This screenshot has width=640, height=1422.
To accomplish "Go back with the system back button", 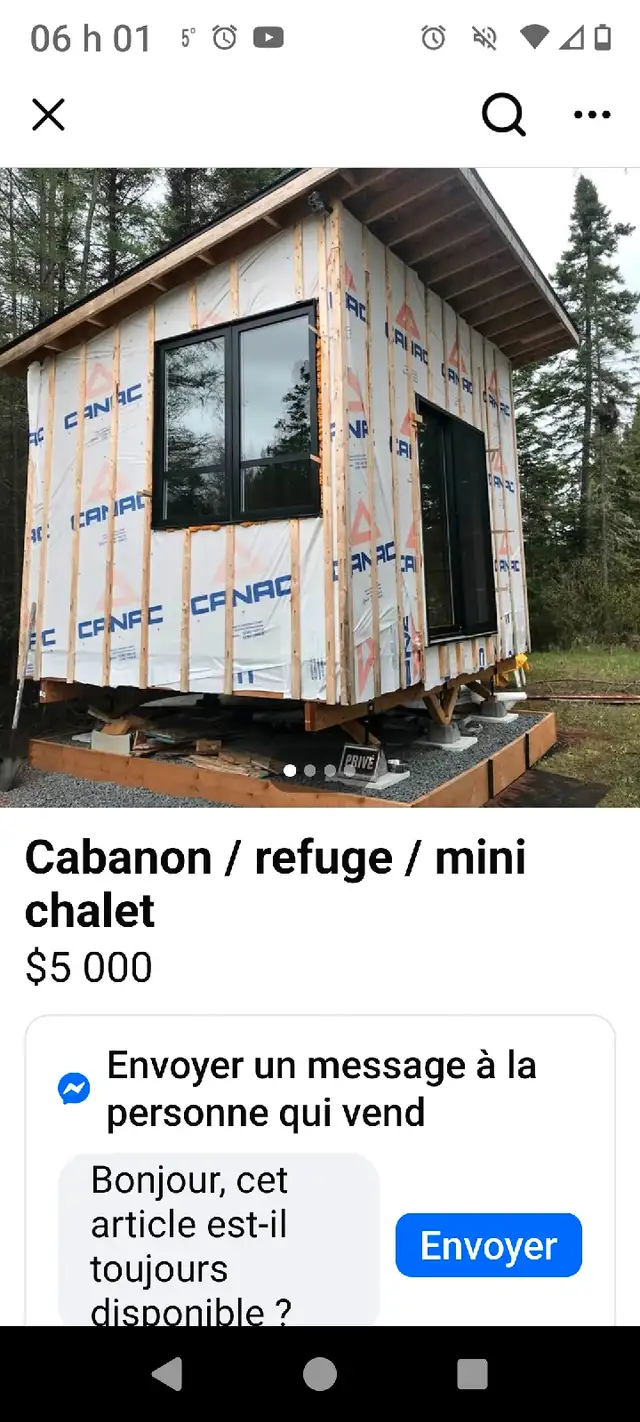I will (167, 1374).
